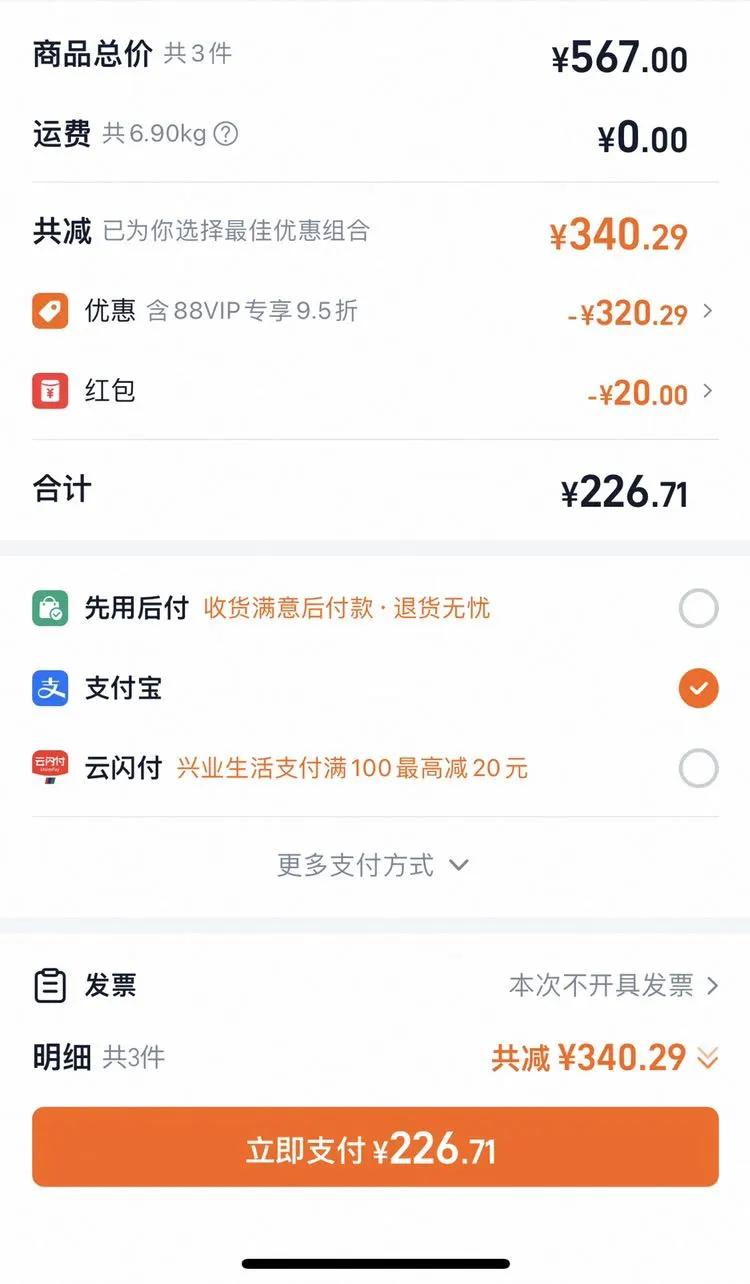Tap 立即支付 ¥226.71 button
750x1284 pixels.
375,1147
